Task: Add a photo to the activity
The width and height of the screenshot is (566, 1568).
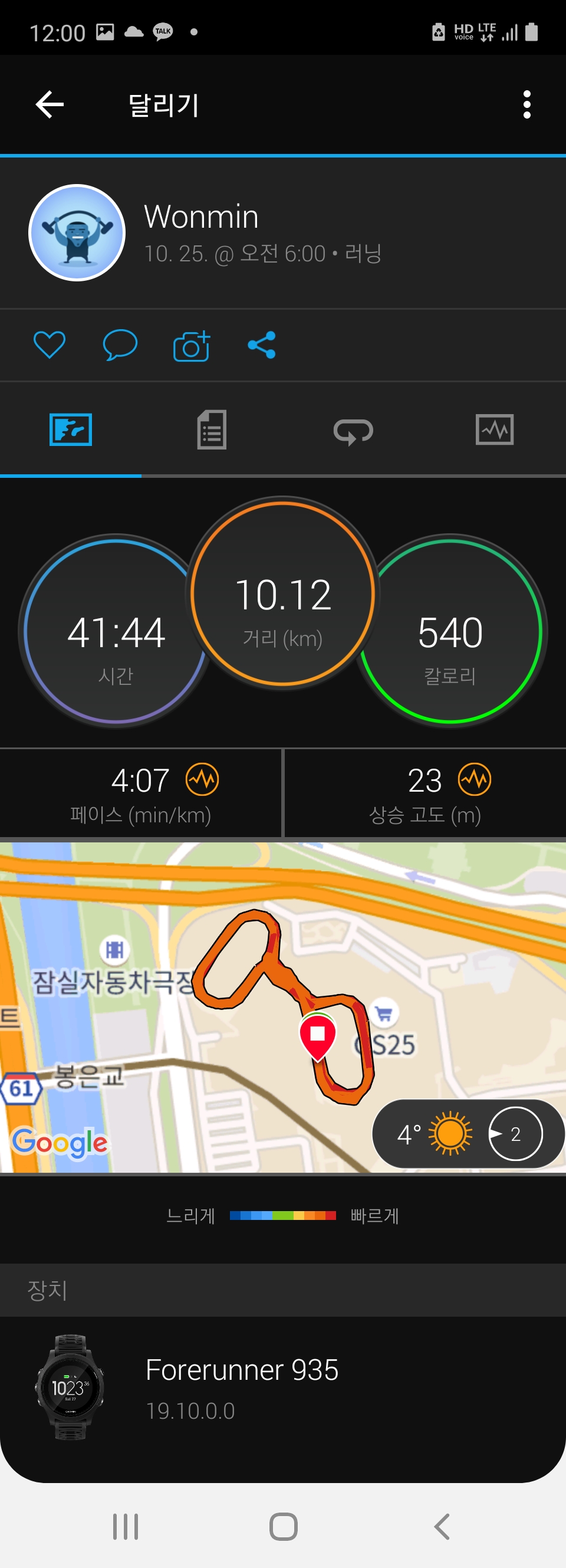Action: [192, 346]
